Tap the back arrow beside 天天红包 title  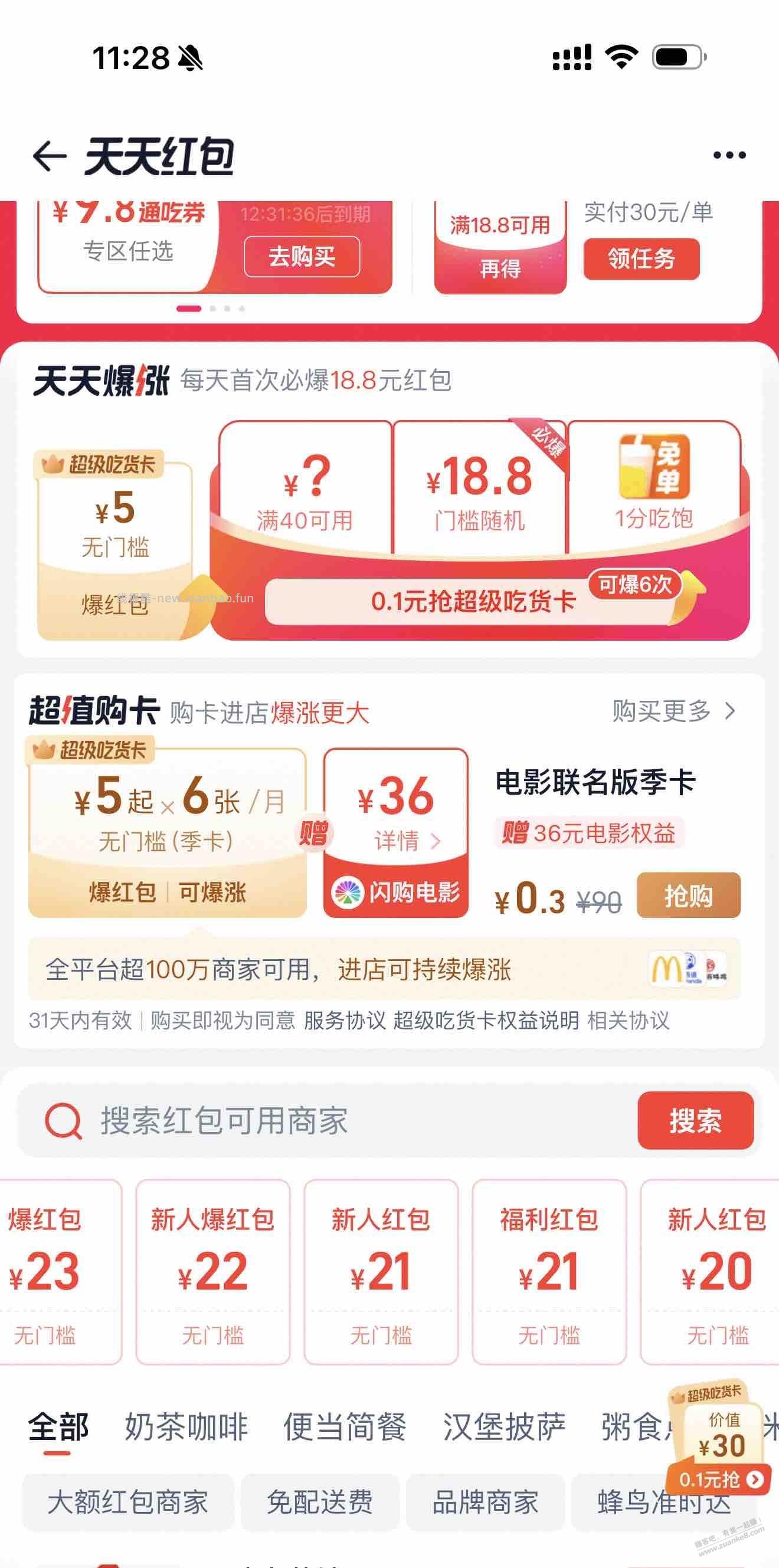49,155
